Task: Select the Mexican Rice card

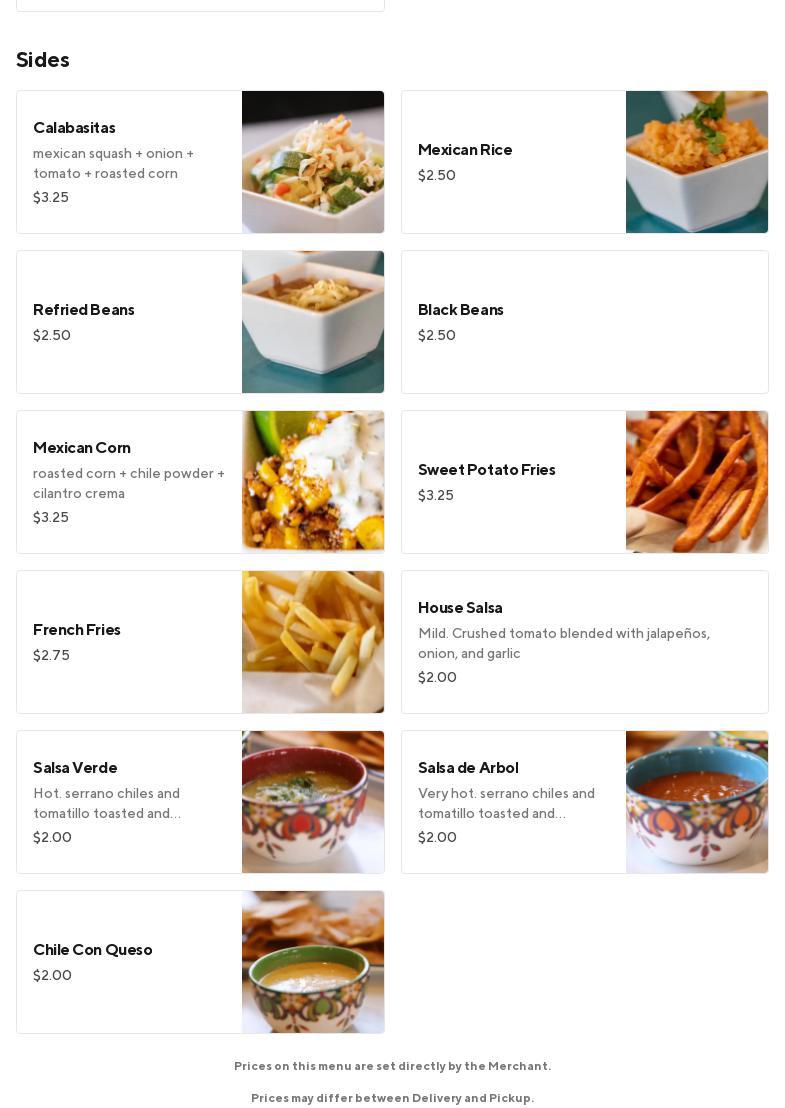Action: click(584, 162)
